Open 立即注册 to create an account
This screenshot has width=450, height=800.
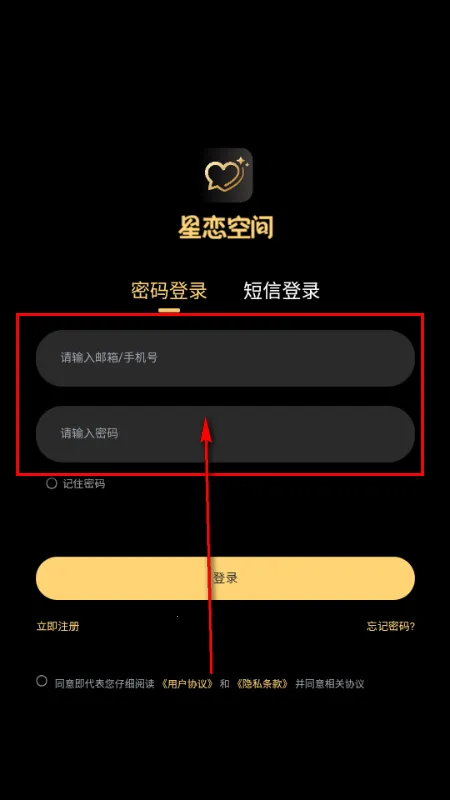pos(58,627)
